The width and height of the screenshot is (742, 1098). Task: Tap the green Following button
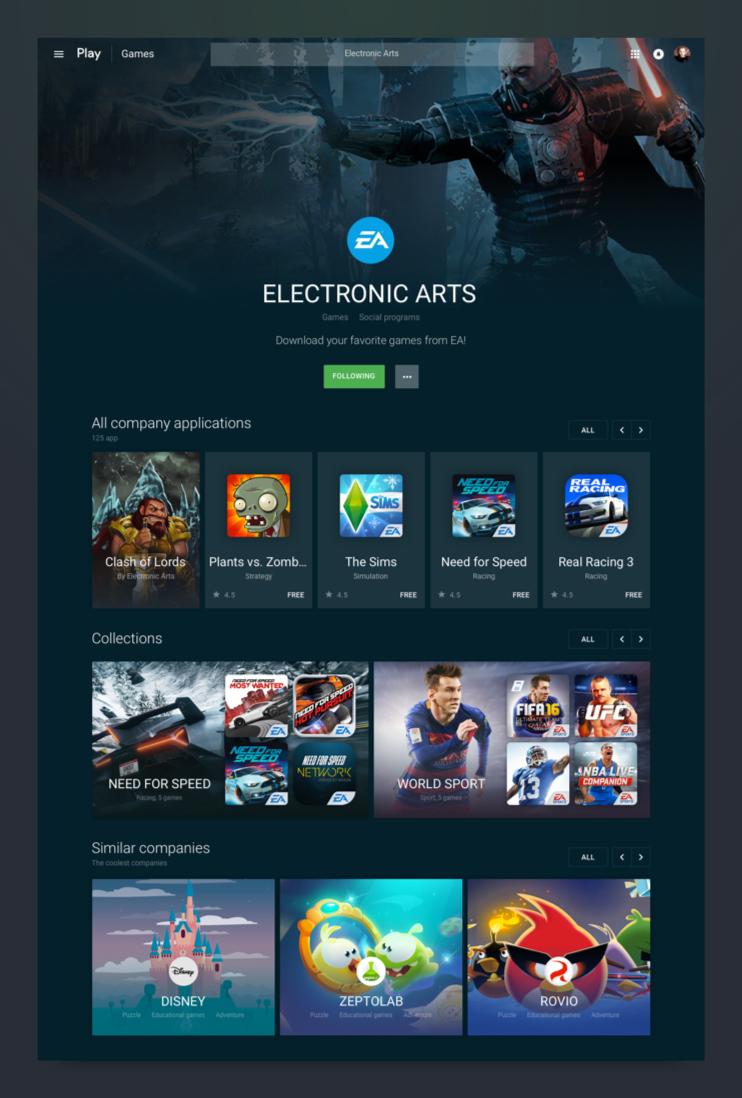[x=354, y=377]
